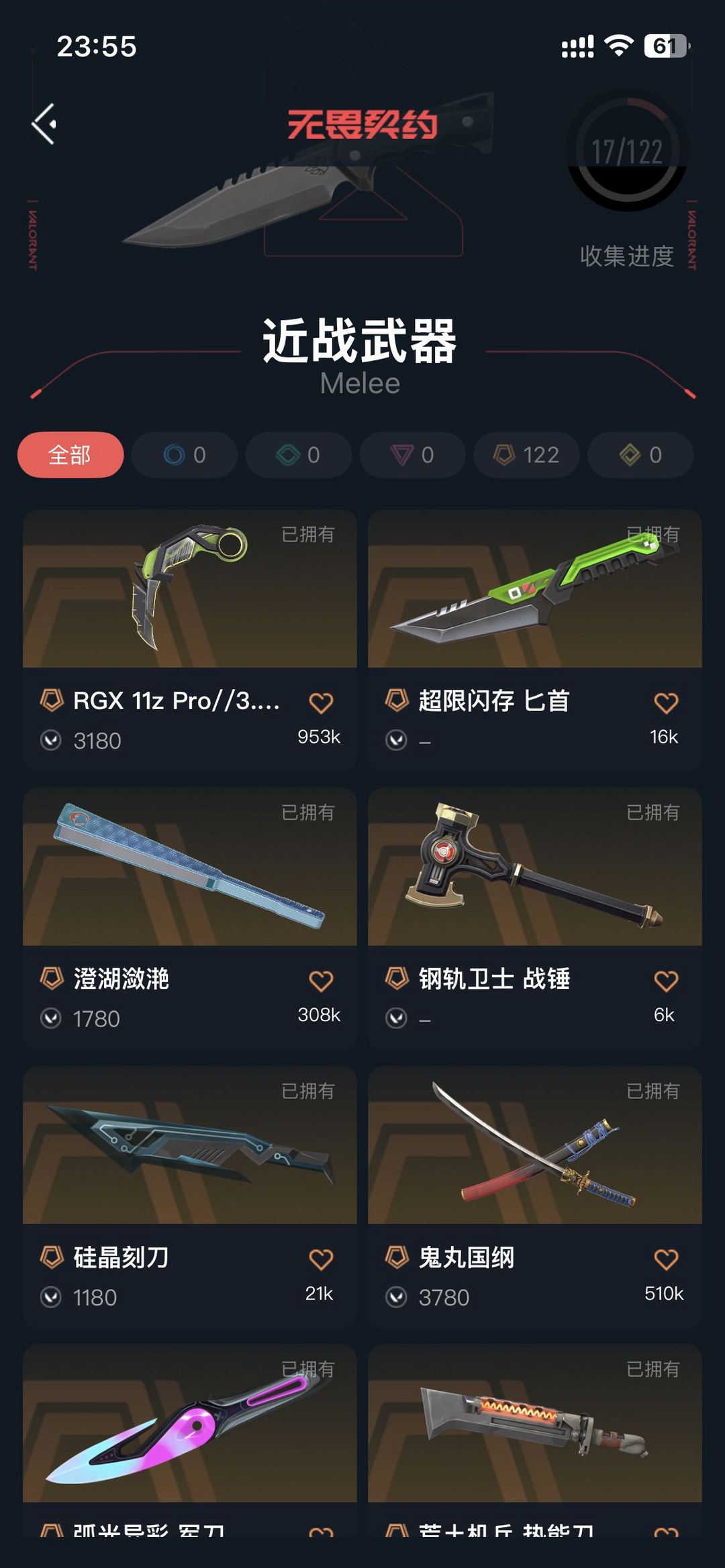
Task: Filter by the blue circle tier chip
Action: [x=185, y=455]
